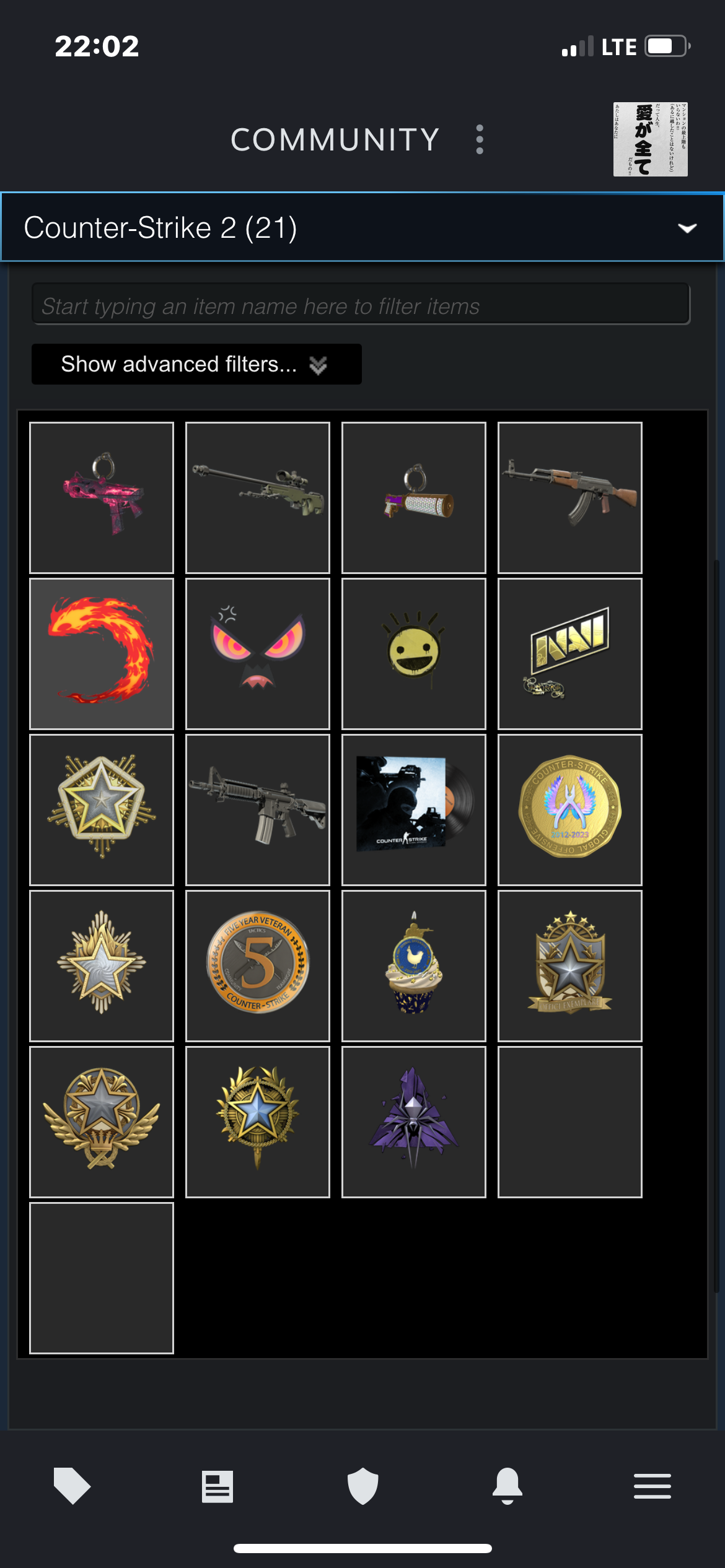Select the yellow smiley face item
This screenshot has width=725, height=1568.
click(414, 654)
